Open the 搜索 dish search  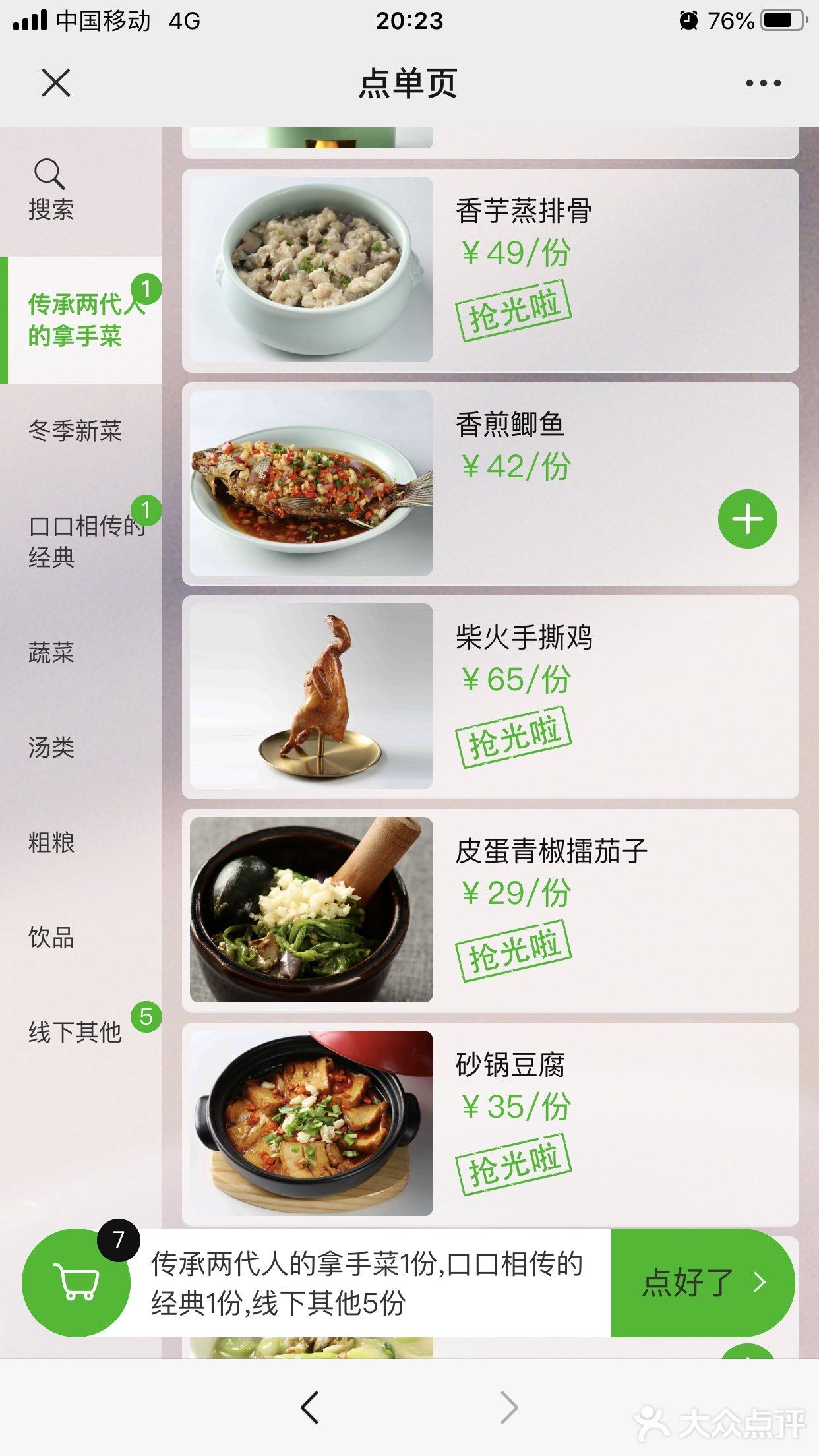(50, 190)
